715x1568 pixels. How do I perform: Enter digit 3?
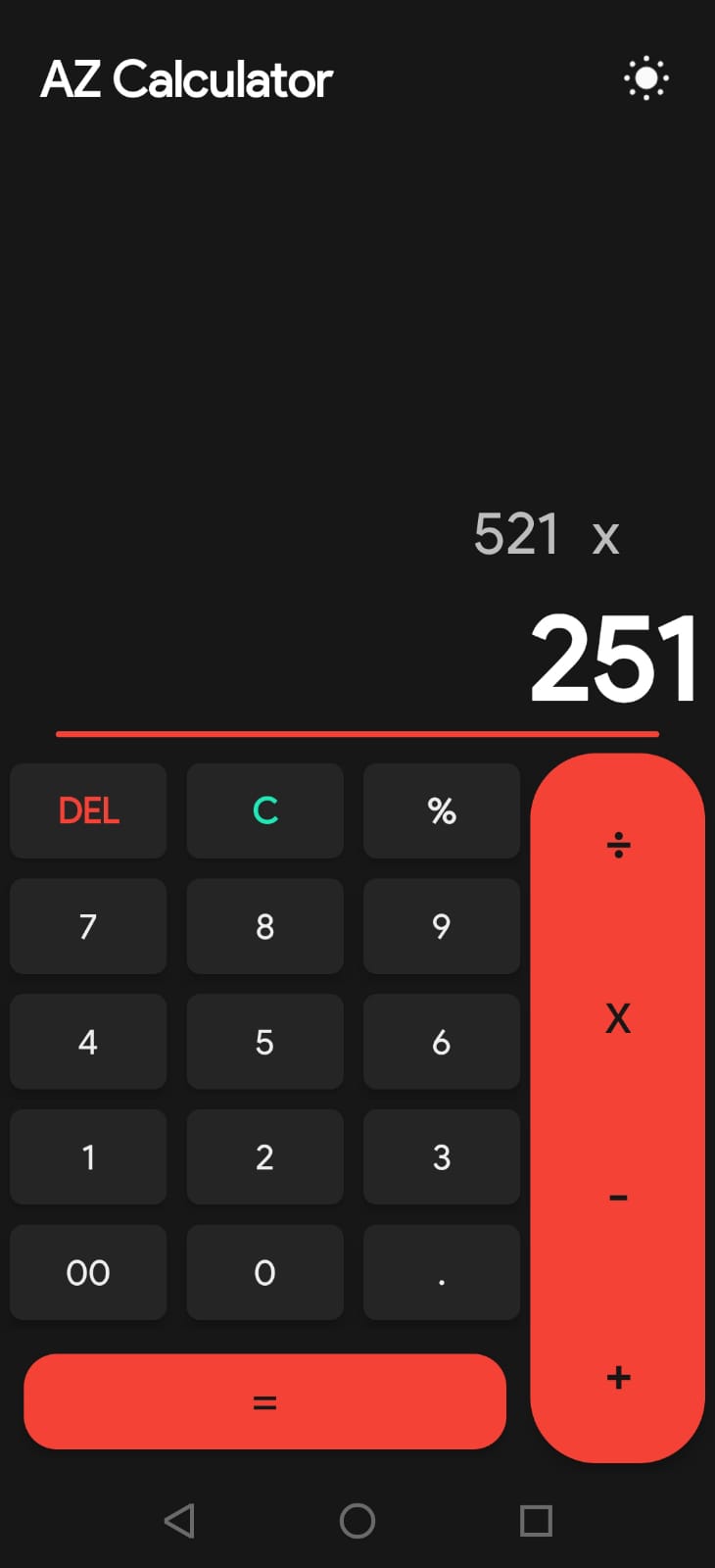(x=442, y=1157)
